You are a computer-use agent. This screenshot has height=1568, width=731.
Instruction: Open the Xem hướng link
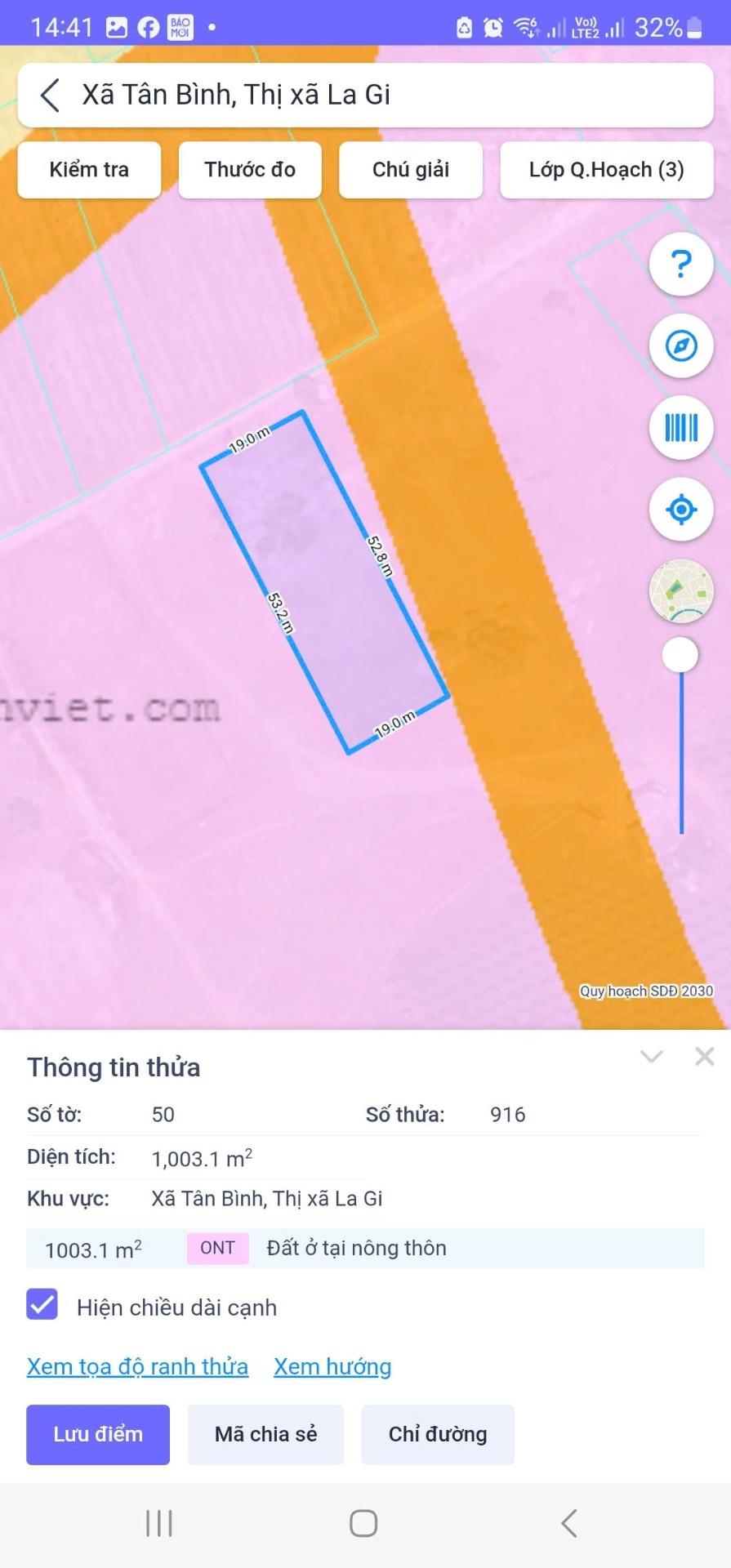tap(332, 1366)
